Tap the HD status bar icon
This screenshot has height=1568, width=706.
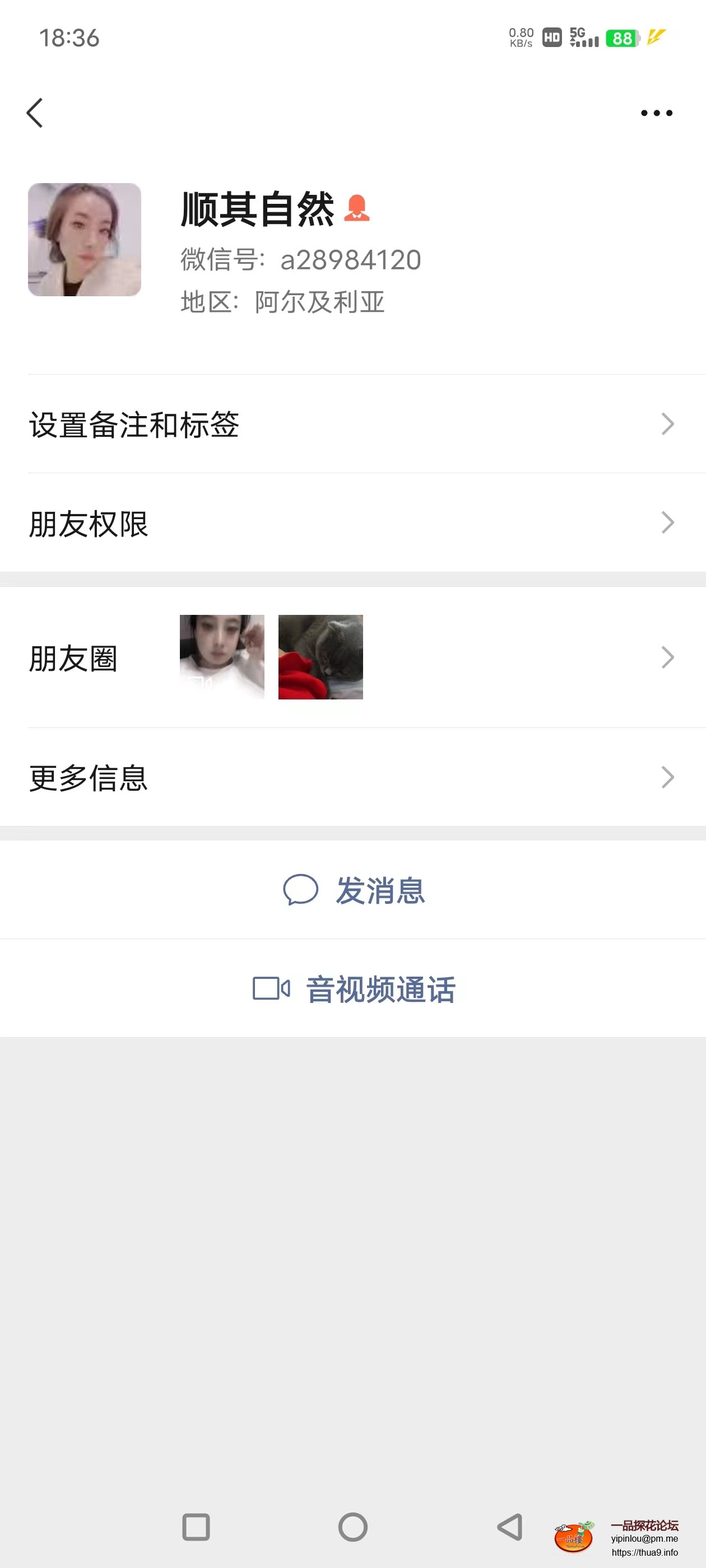[x=551, y=38]
